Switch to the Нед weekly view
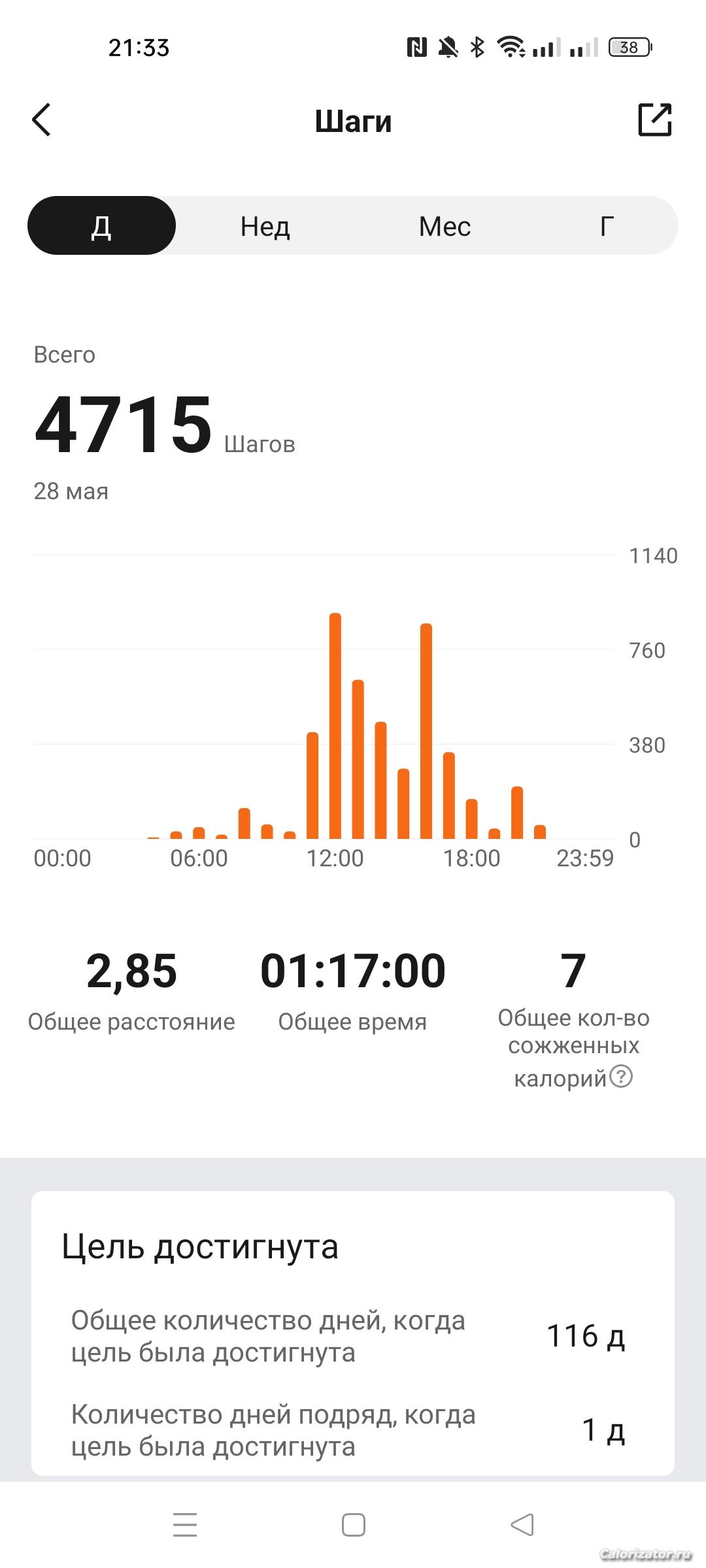The image size is (706, 1568). click(265, 226)
